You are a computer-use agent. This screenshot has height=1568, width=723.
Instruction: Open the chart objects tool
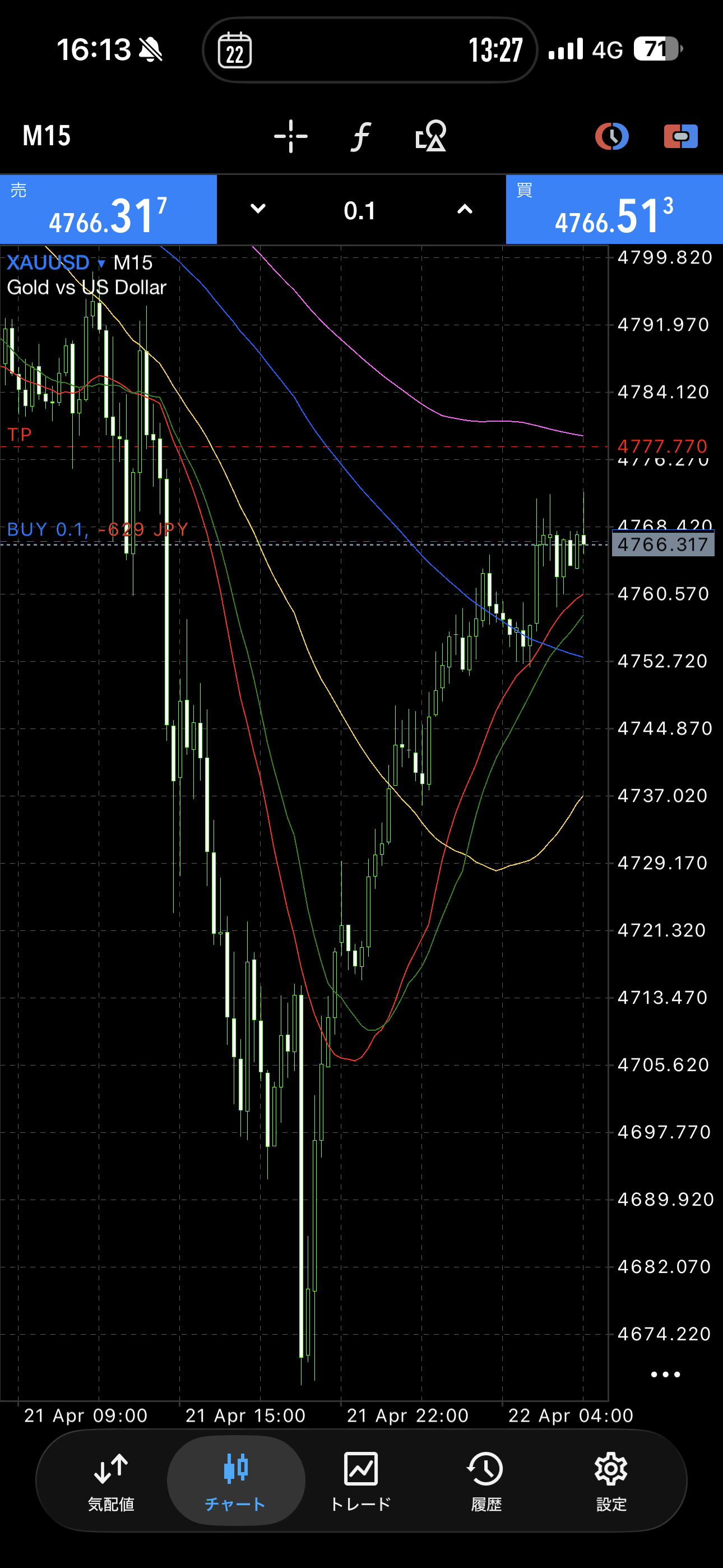coord(431,136)
